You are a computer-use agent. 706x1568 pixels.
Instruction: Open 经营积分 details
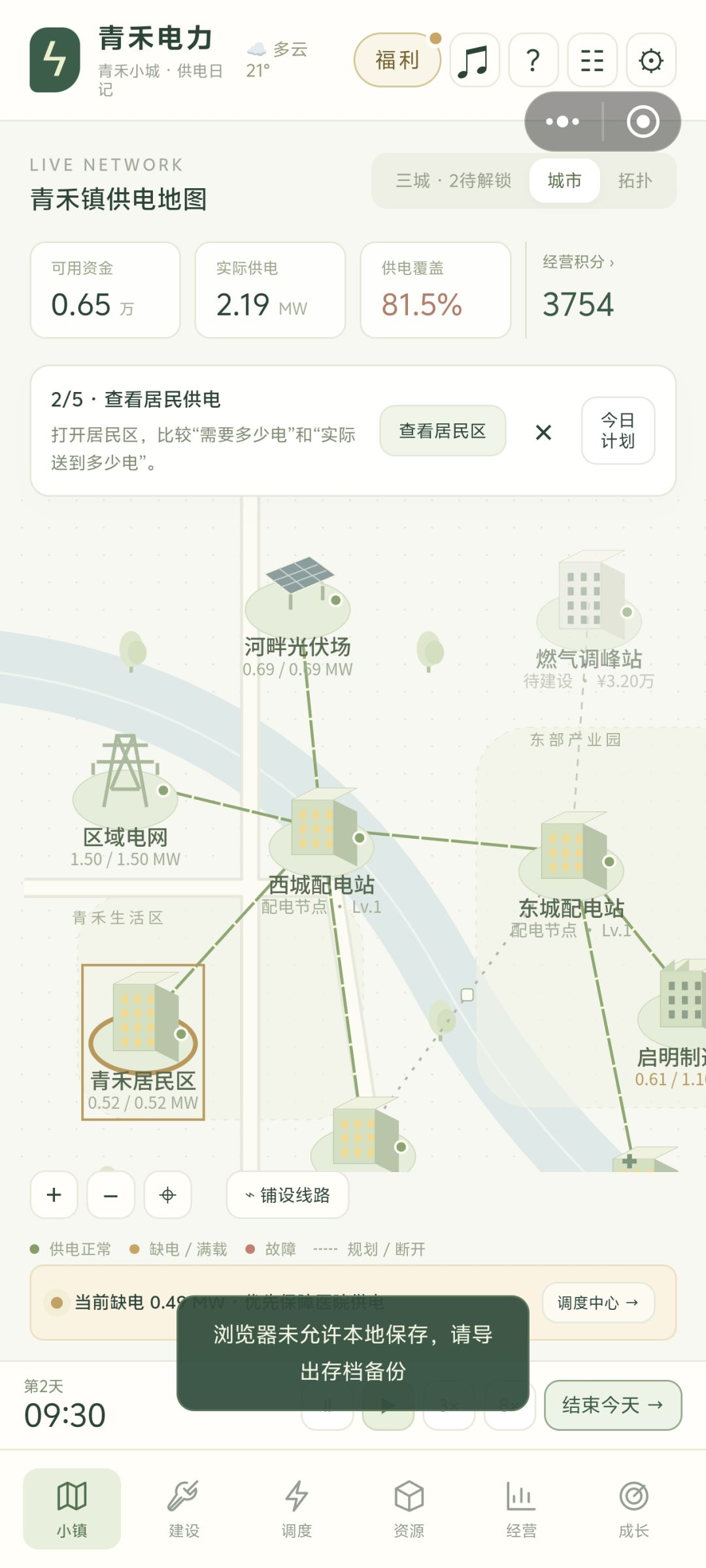pyautogui.click(x=578, y=262)
